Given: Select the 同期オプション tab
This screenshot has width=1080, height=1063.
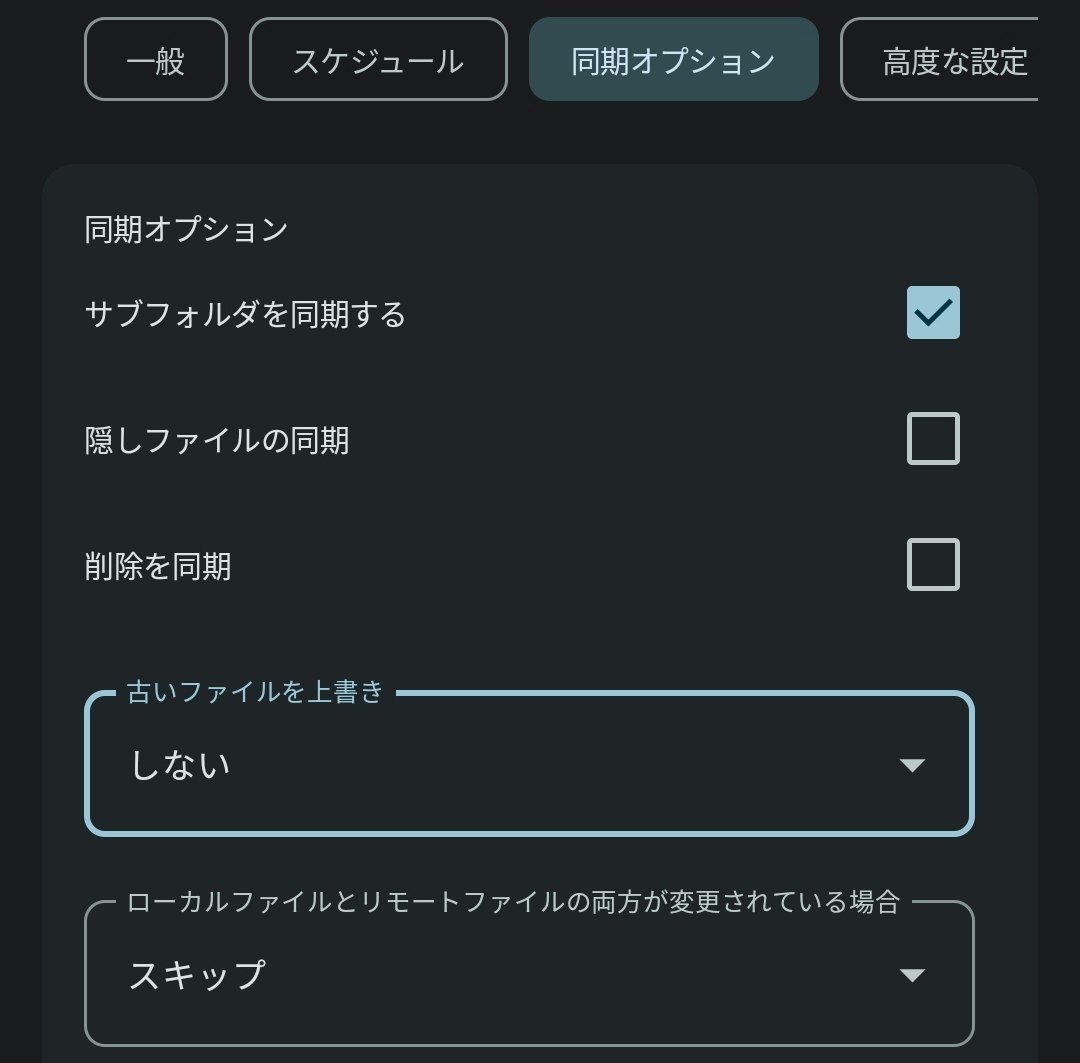Looking at the screenshot, I should click(x=673, y=60).
